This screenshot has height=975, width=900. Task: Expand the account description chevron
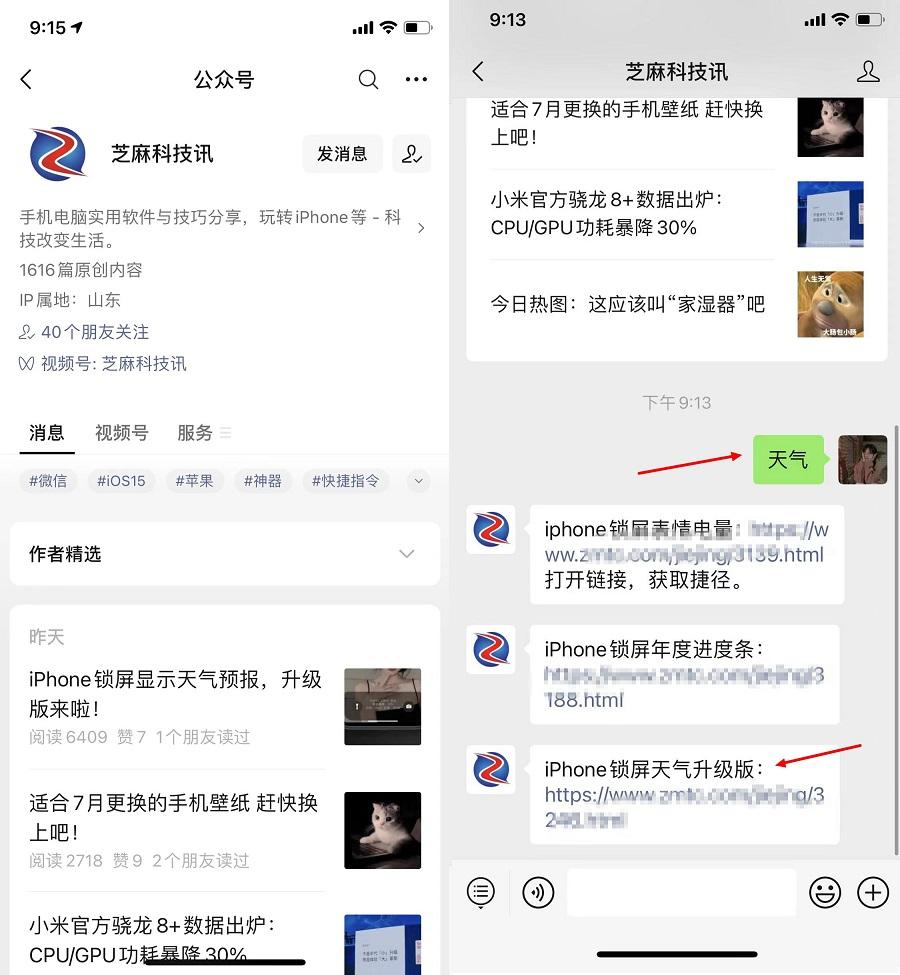coord(421,228)
